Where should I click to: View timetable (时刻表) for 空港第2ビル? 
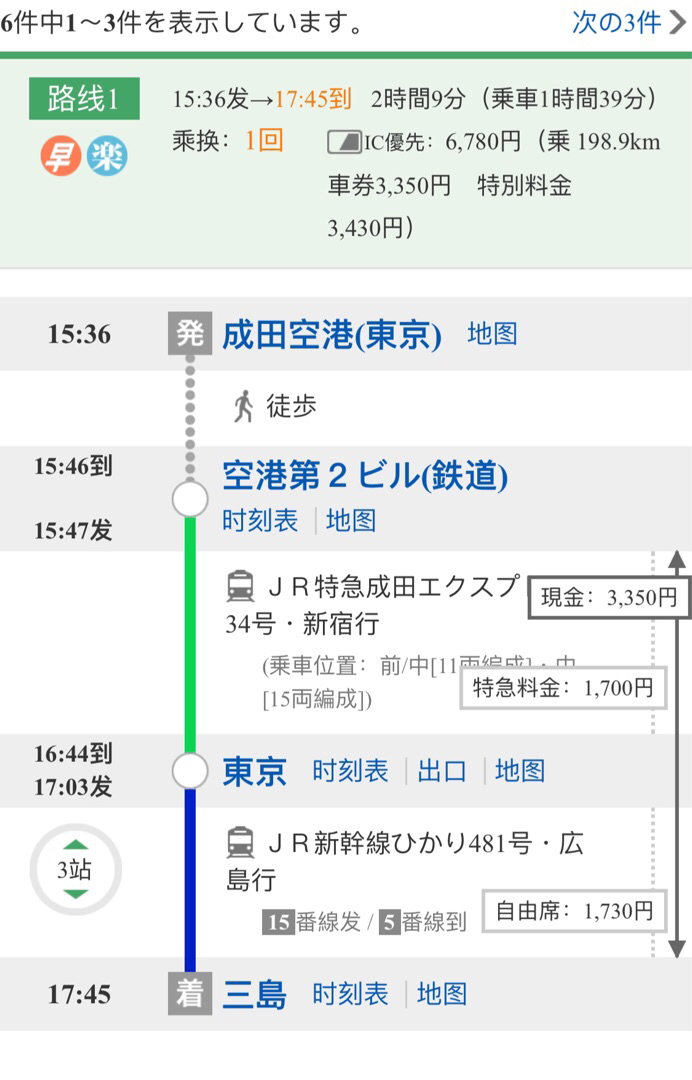click(260, 520)
